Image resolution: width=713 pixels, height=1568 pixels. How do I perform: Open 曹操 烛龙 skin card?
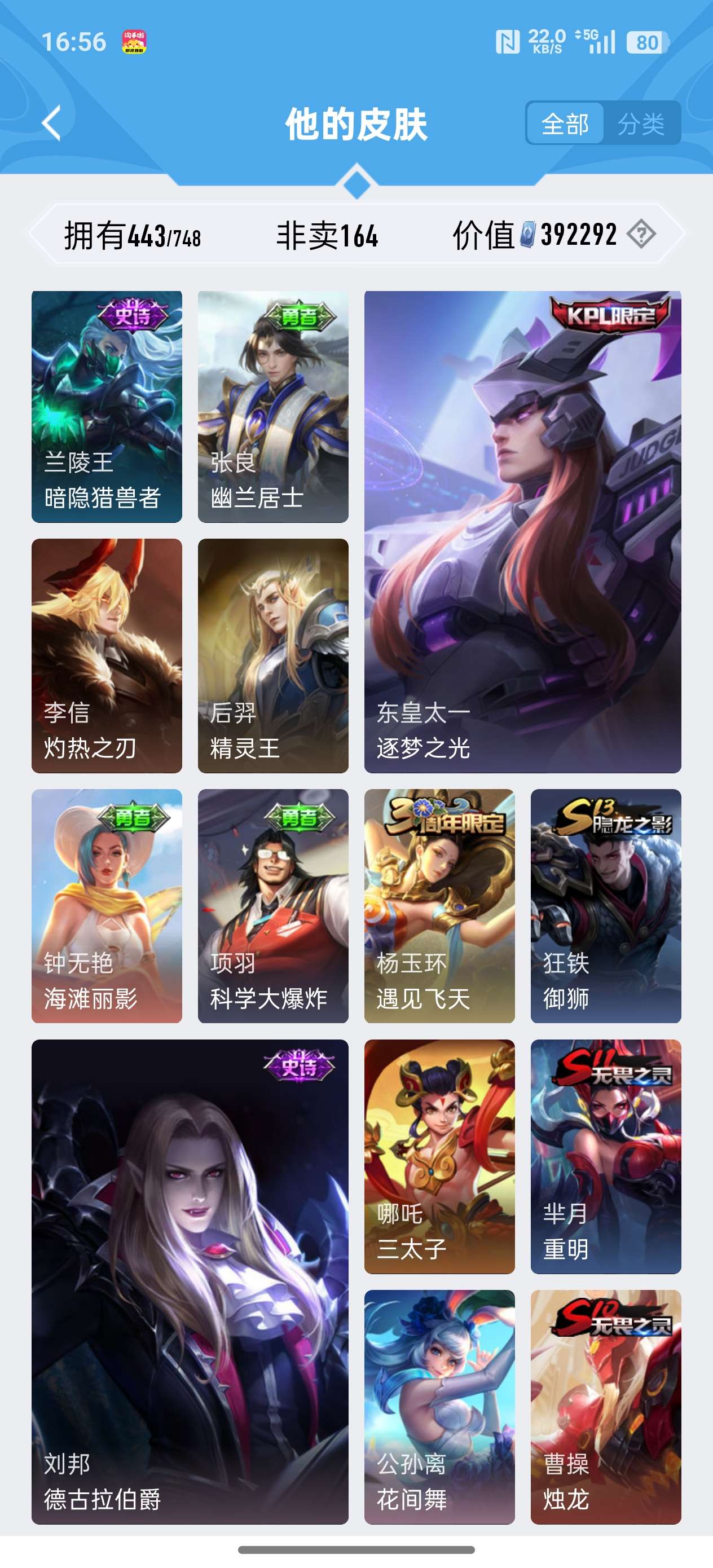(605, 1407)
